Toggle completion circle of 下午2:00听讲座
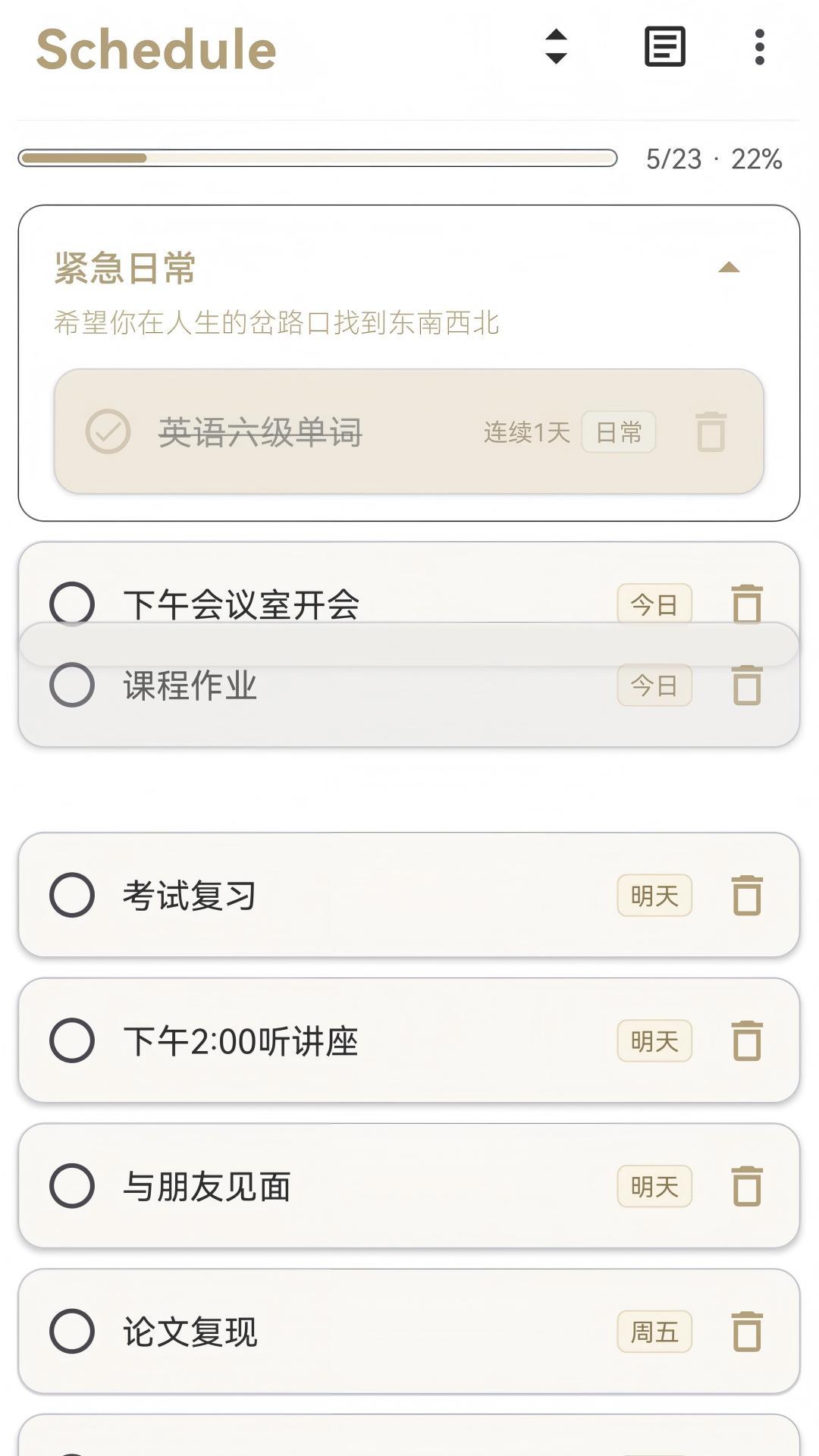Screen dimensions: 819x1456 (72, 1041)
